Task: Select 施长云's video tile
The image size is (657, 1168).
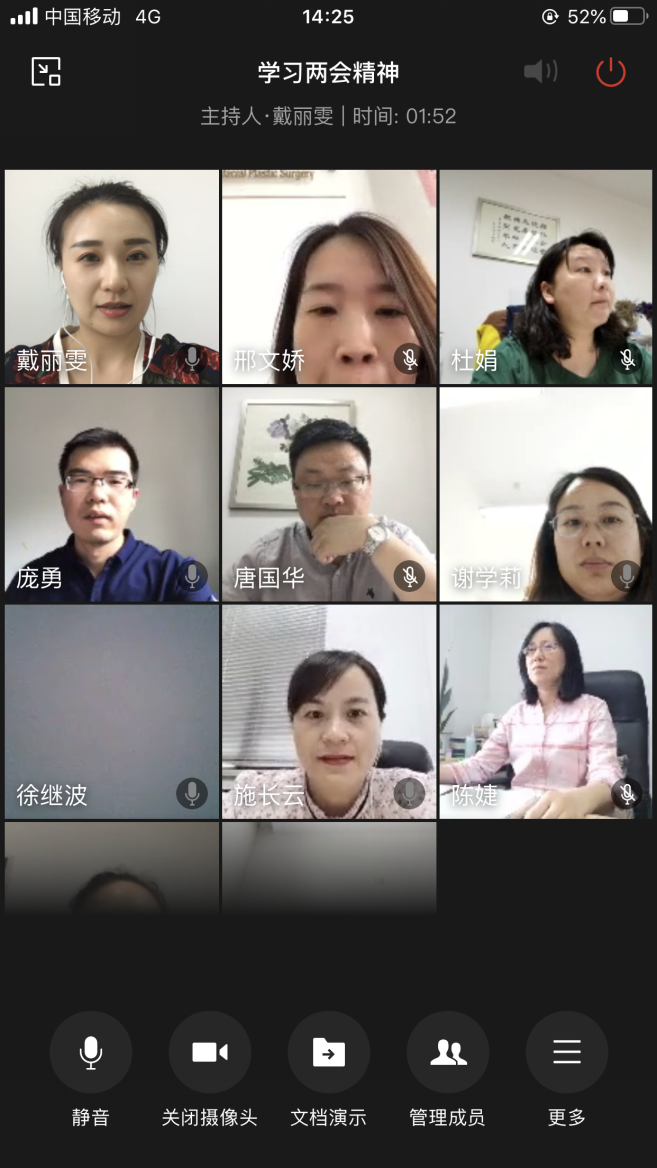Action: point(329,711)
